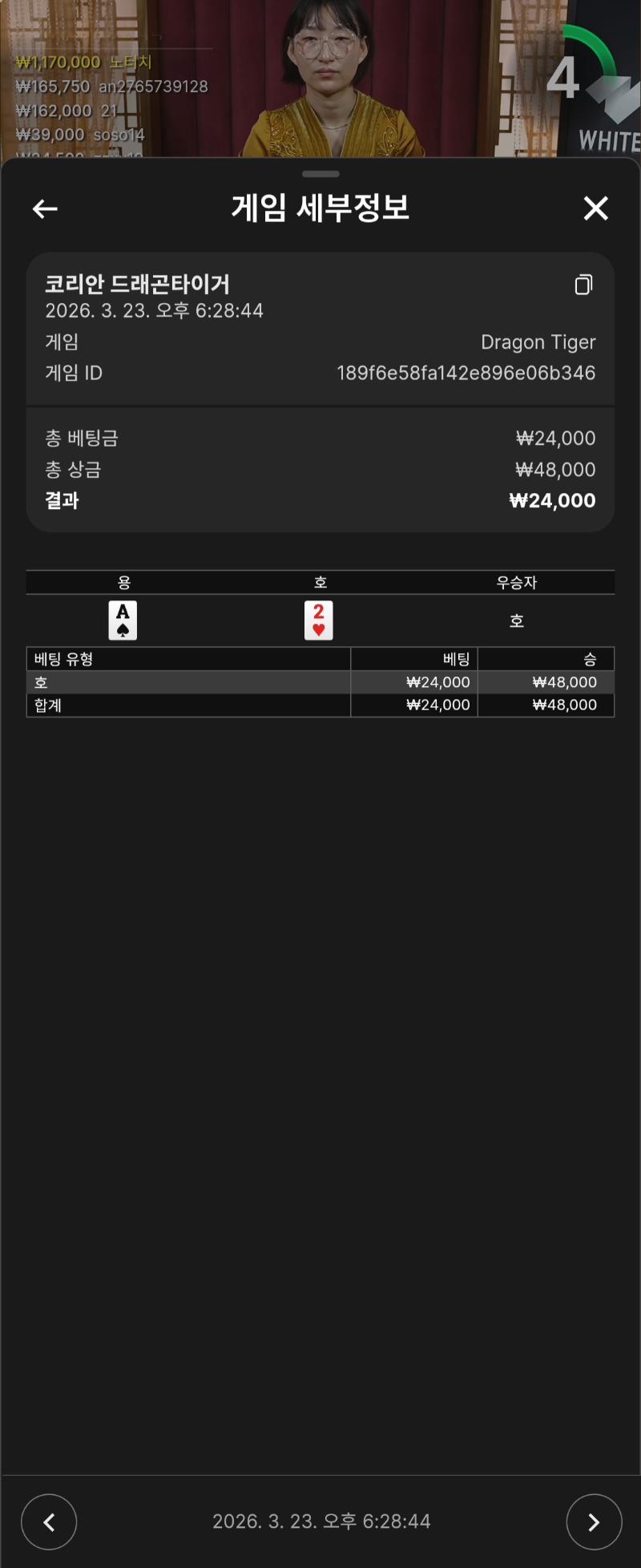Go to the next game record
This screenshot has height=1568, width=641.
[594, 1522]
